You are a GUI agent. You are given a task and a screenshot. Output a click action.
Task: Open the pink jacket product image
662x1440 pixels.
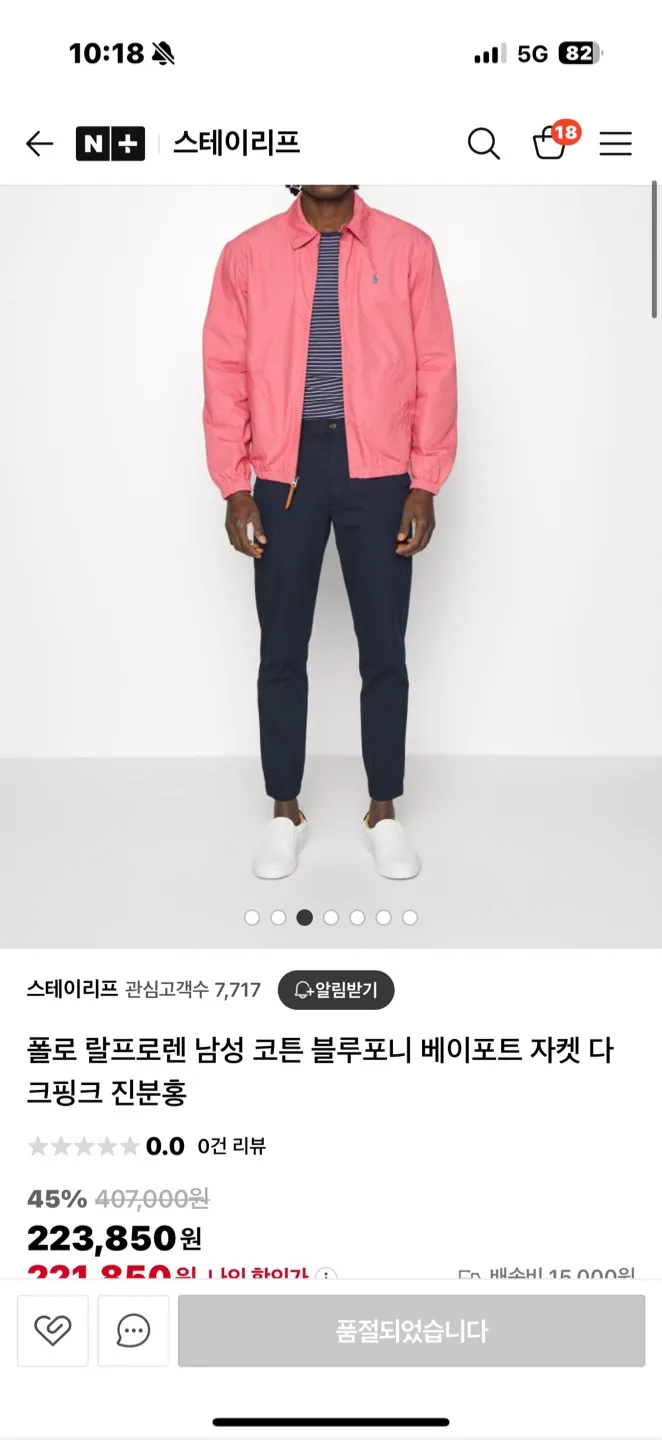coord(330,540)
